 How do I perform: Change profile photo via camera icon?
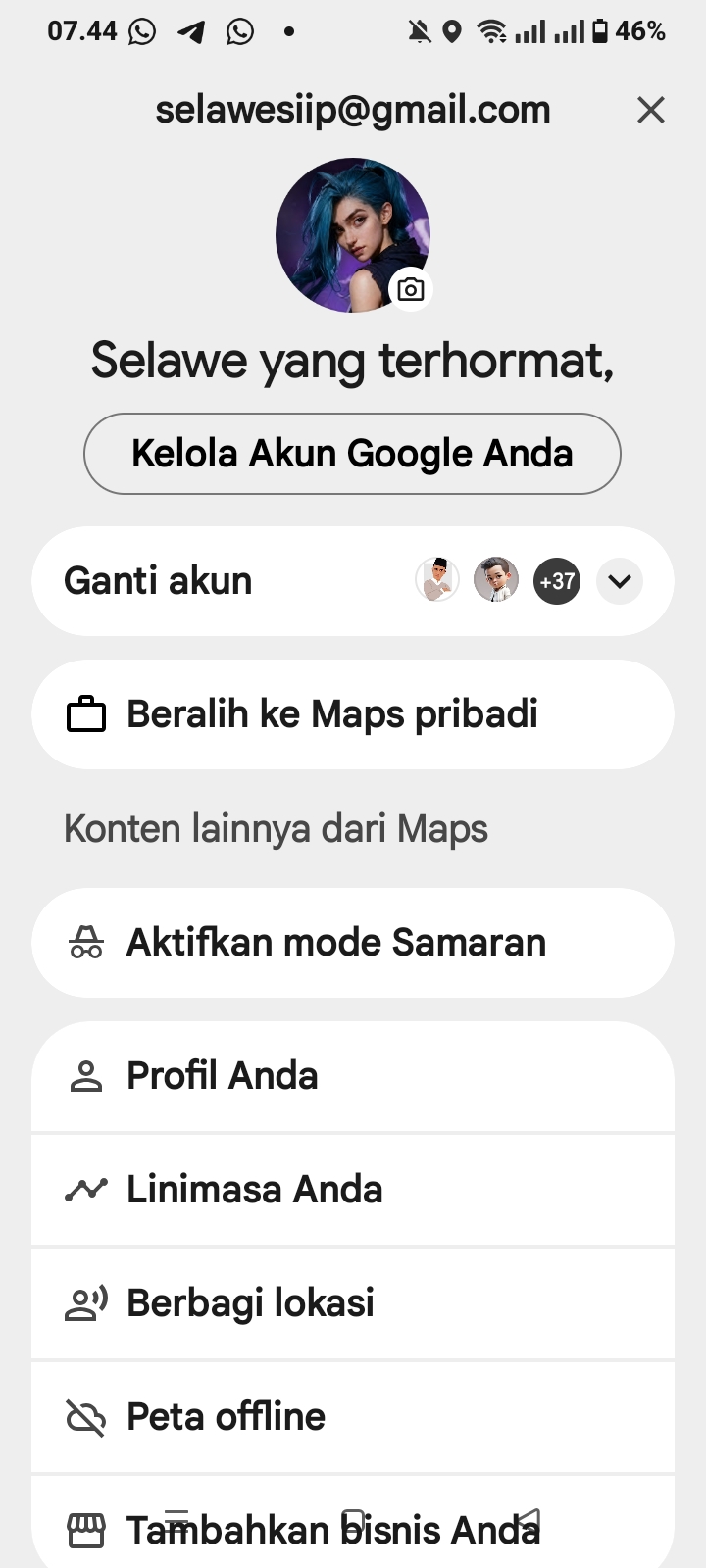(x=411, y=289)
